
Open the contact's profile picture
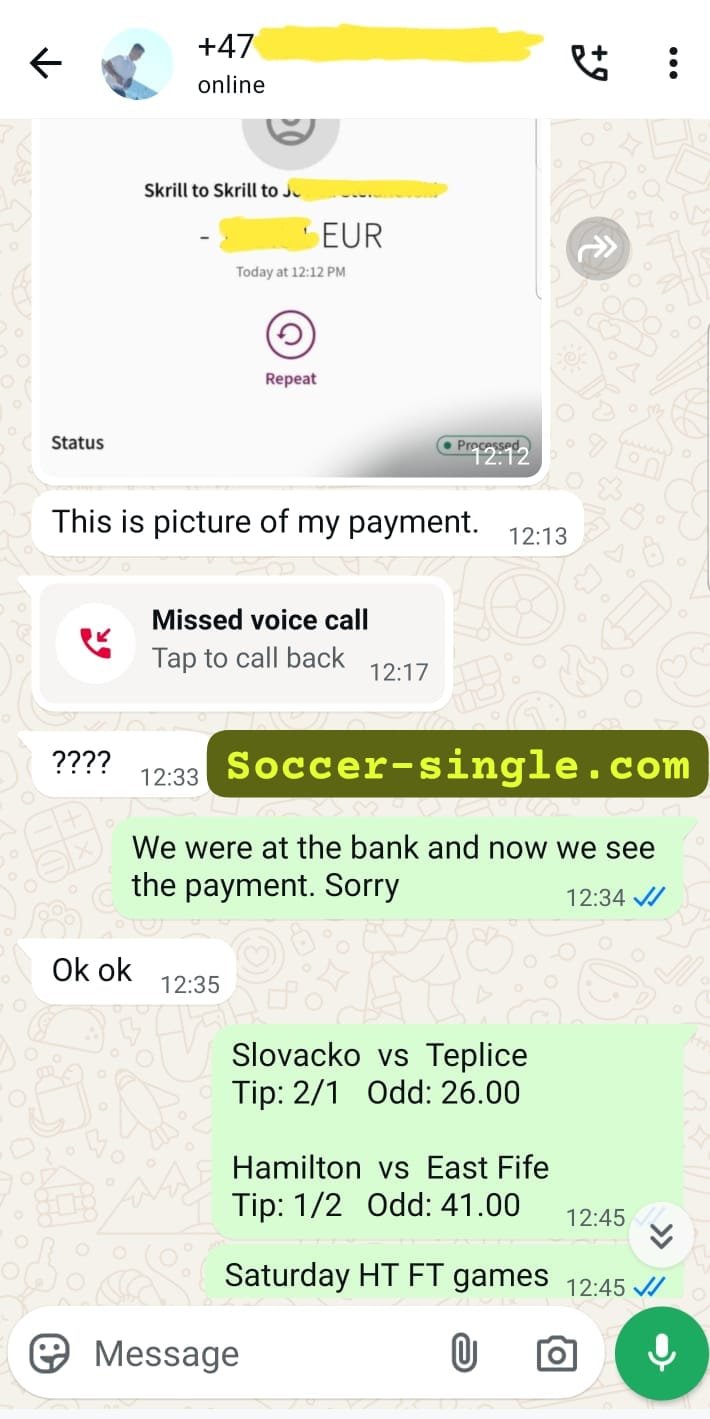(137, 64)
